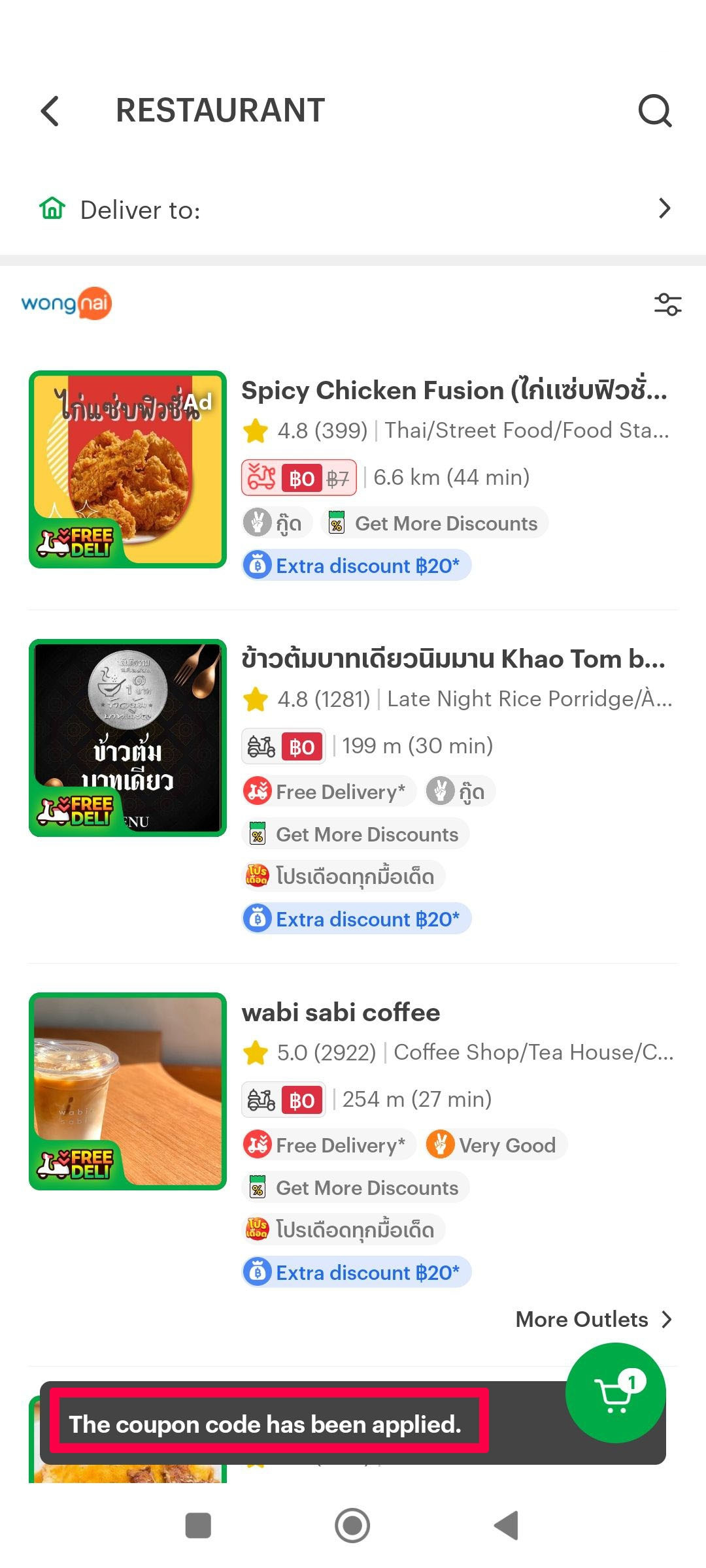Click the scooter delivery icon on Khao Tom listing
This screenshot has width=706, height=1568.
(263, 745)
